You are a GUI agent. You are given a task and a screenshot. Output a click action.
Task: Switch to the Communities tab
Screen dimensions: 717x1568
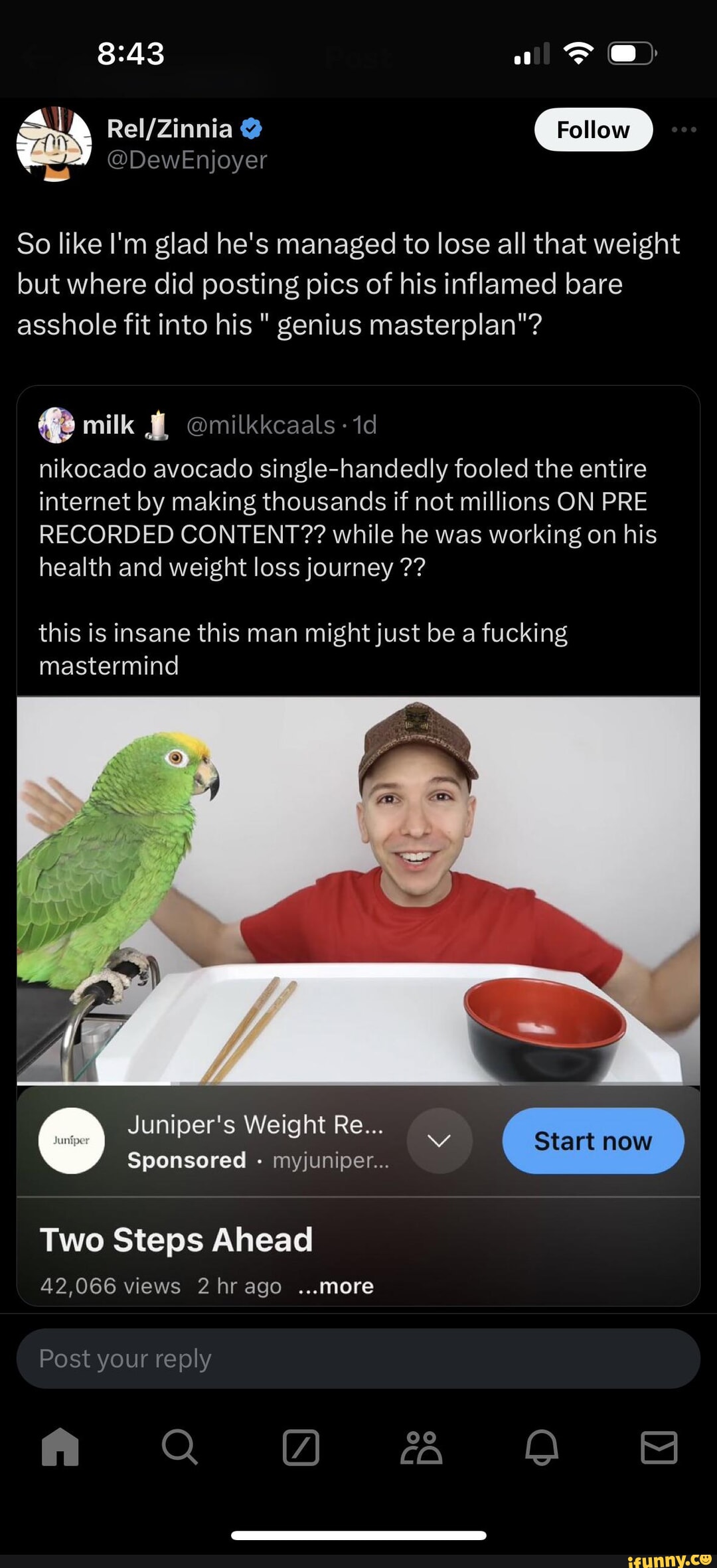point(421,1447)
